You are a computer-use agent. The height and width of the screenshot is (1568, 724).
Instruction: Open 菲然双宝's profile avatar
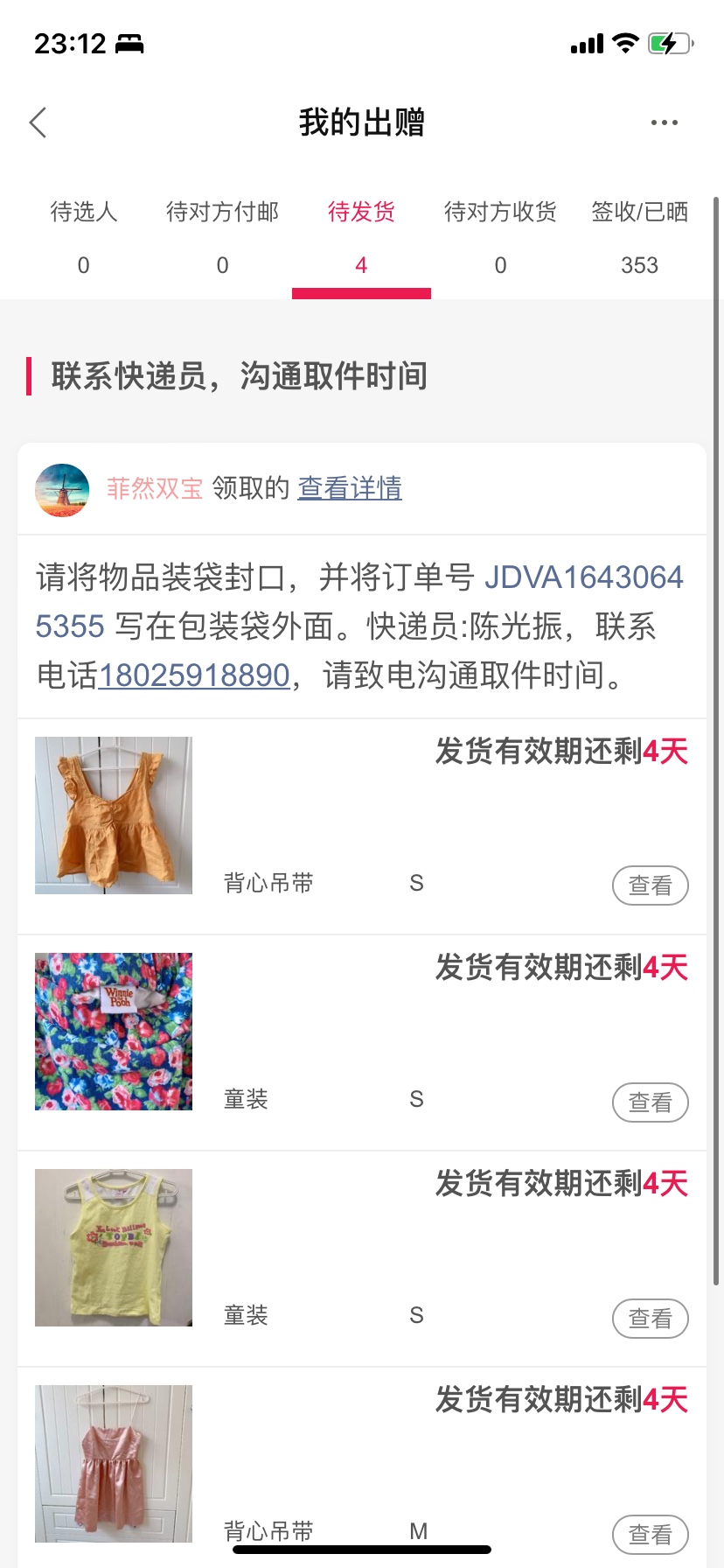click(62, 490)
